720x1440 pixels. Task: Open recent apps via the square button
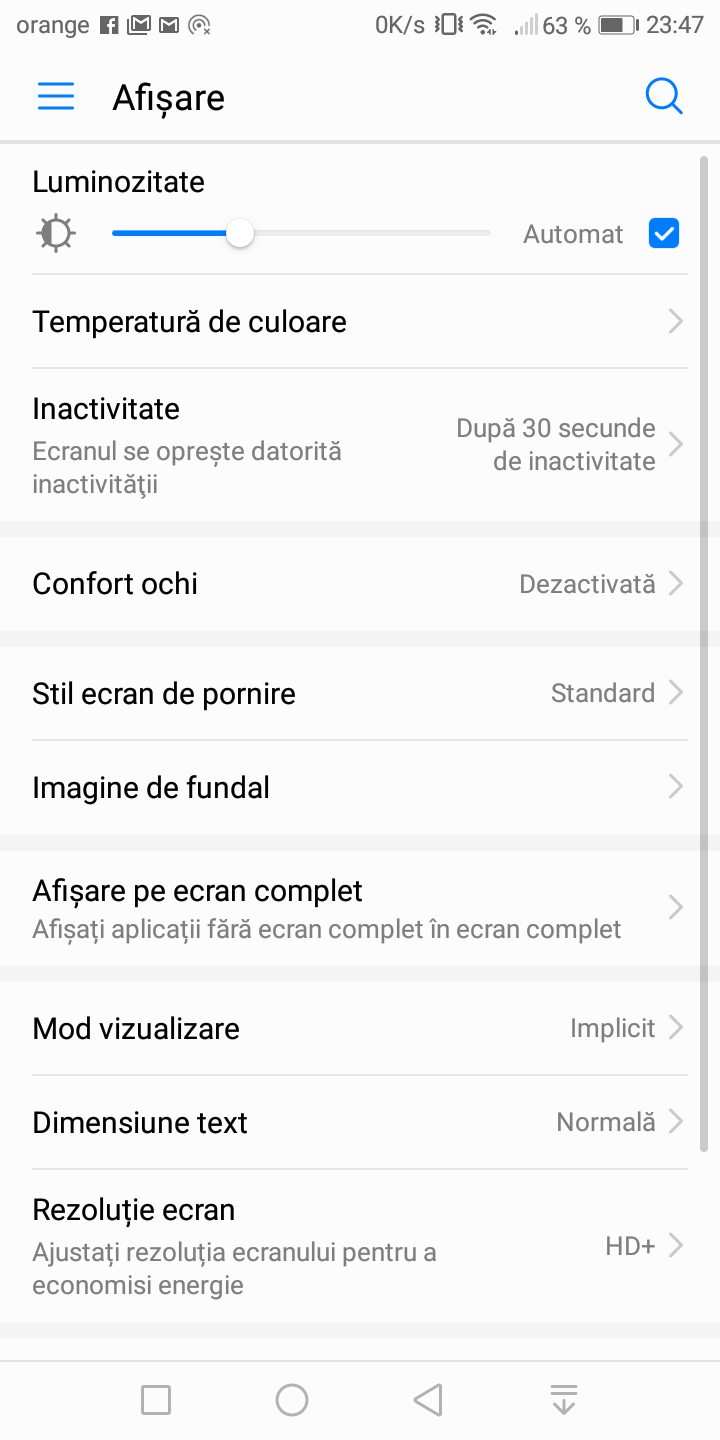pyautogui.click(x=156, y=1400)
